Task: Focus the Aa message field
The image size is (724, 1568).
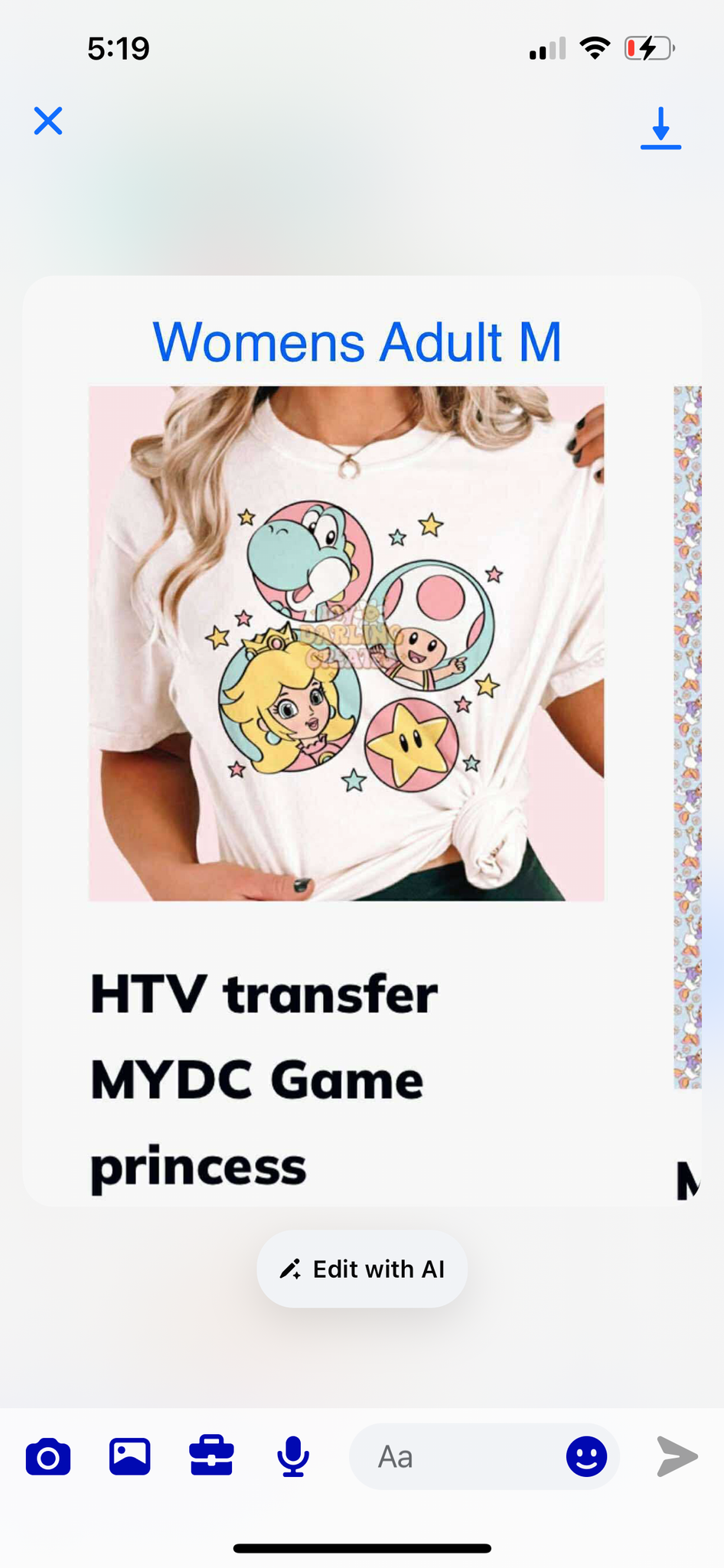Action: 455,1456
